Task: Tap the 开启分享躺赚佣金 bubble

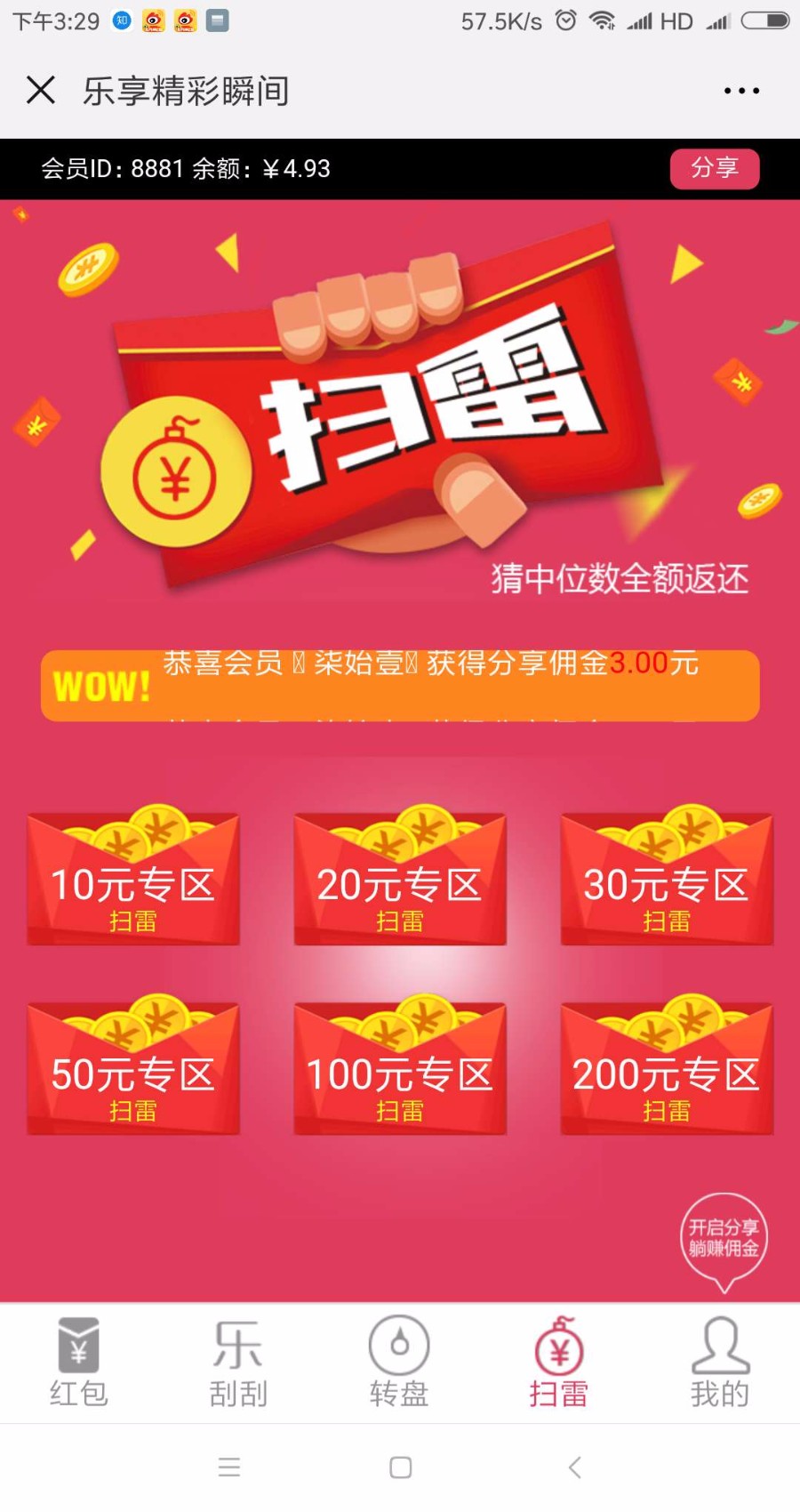Action: [x=724, y=1239]
